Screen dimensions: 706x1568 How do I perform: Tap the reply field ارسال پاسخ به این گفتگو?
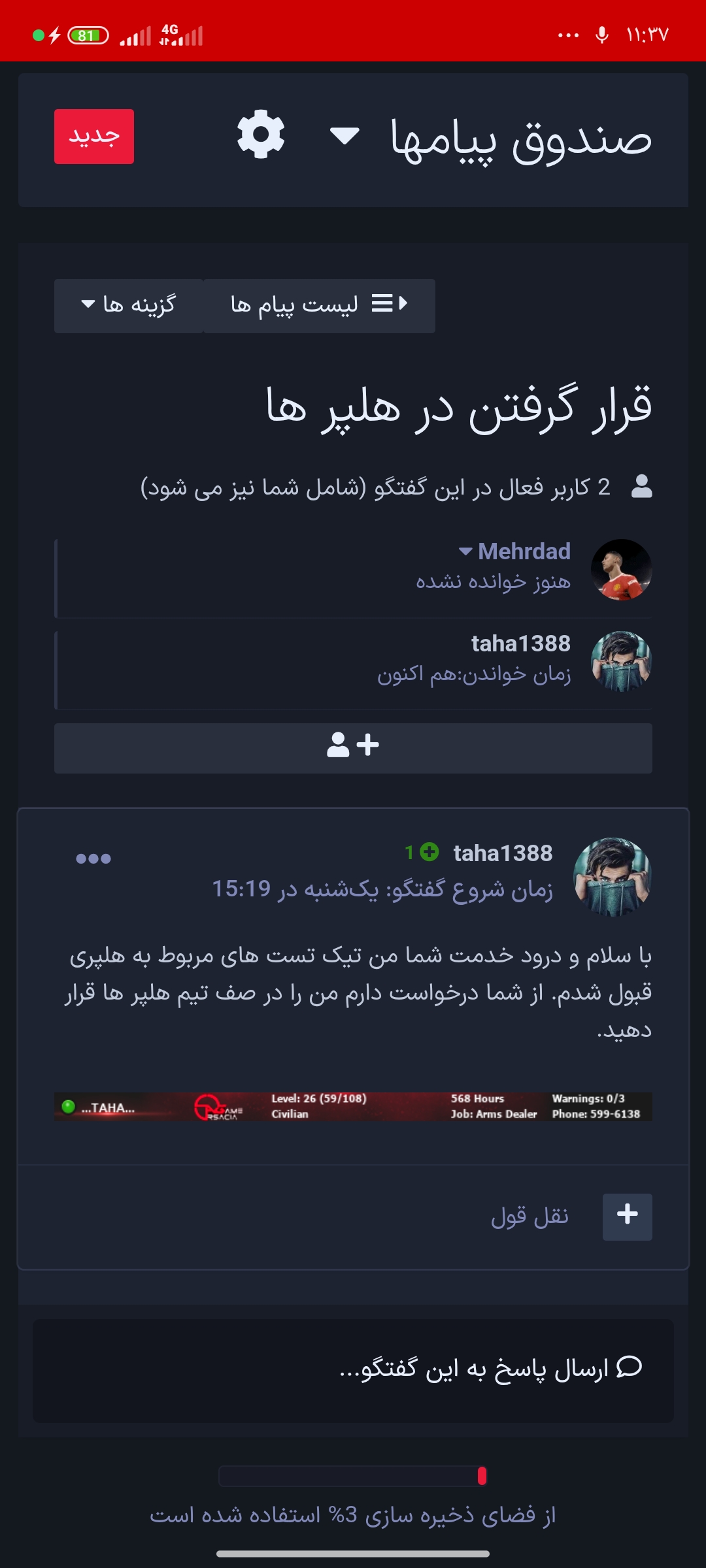click(x=353, y=1370)
